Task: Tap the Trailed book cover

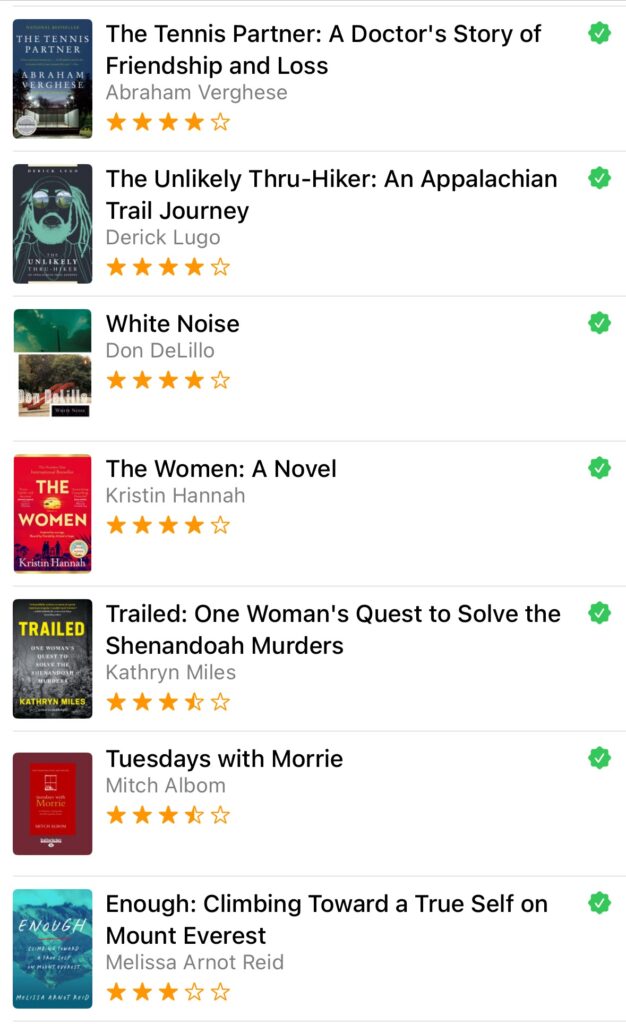Action: click(52, 658)
